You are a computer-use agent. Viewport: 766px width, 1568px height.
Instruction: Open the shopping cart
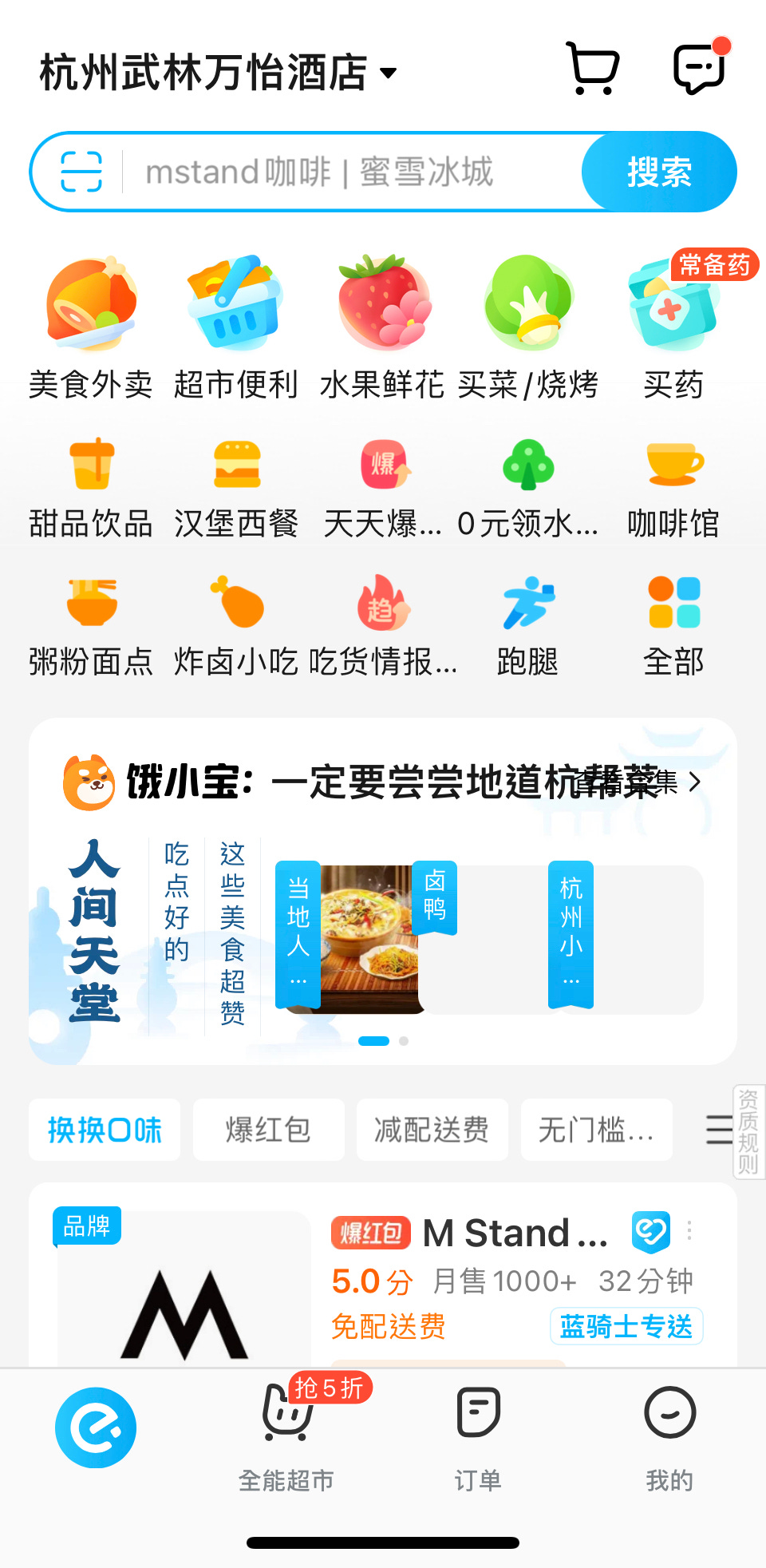coord(593,69)
